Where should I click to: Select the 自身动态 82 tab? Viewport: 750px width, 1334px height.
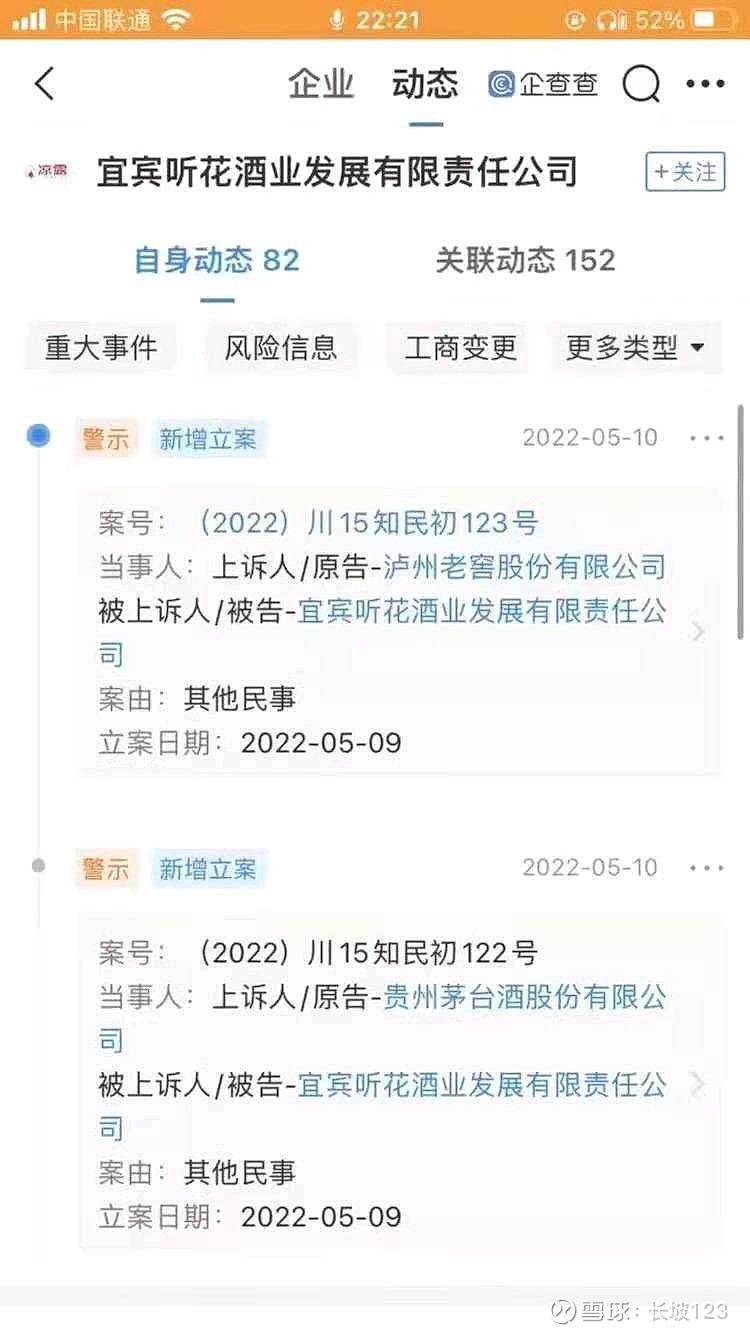point(217,261)
